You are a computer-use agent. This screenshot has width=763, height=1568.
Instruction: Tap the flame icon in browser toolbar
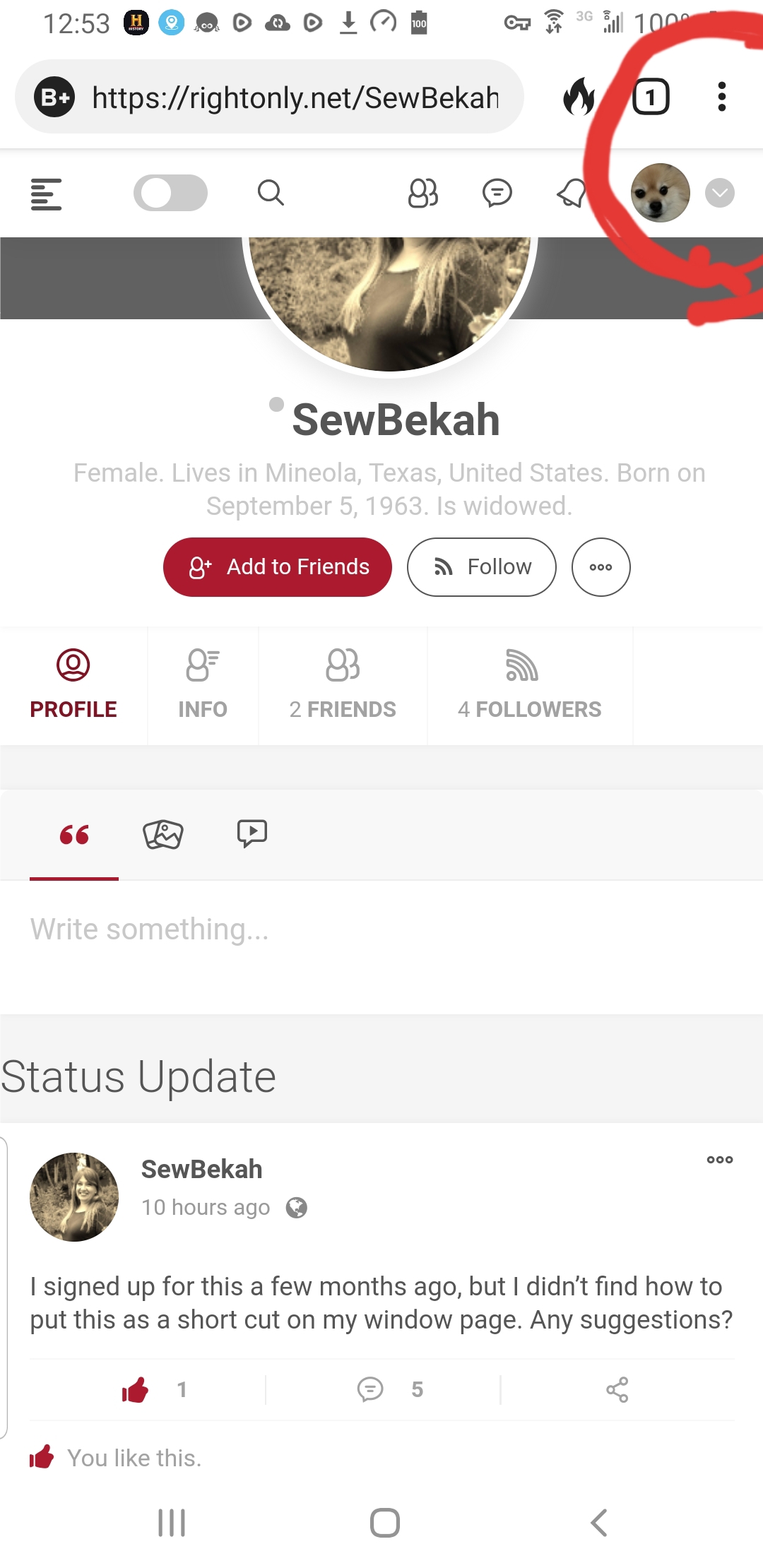click(579, 97)
